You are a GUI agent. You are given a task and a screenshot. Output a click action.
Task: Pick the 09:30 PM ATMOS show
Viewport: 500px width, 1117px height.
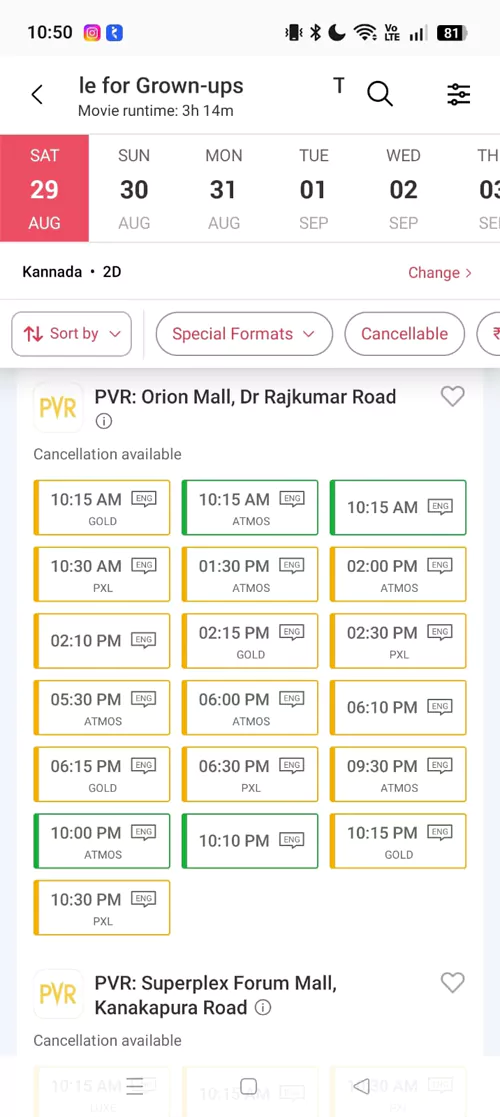point(398,774)
